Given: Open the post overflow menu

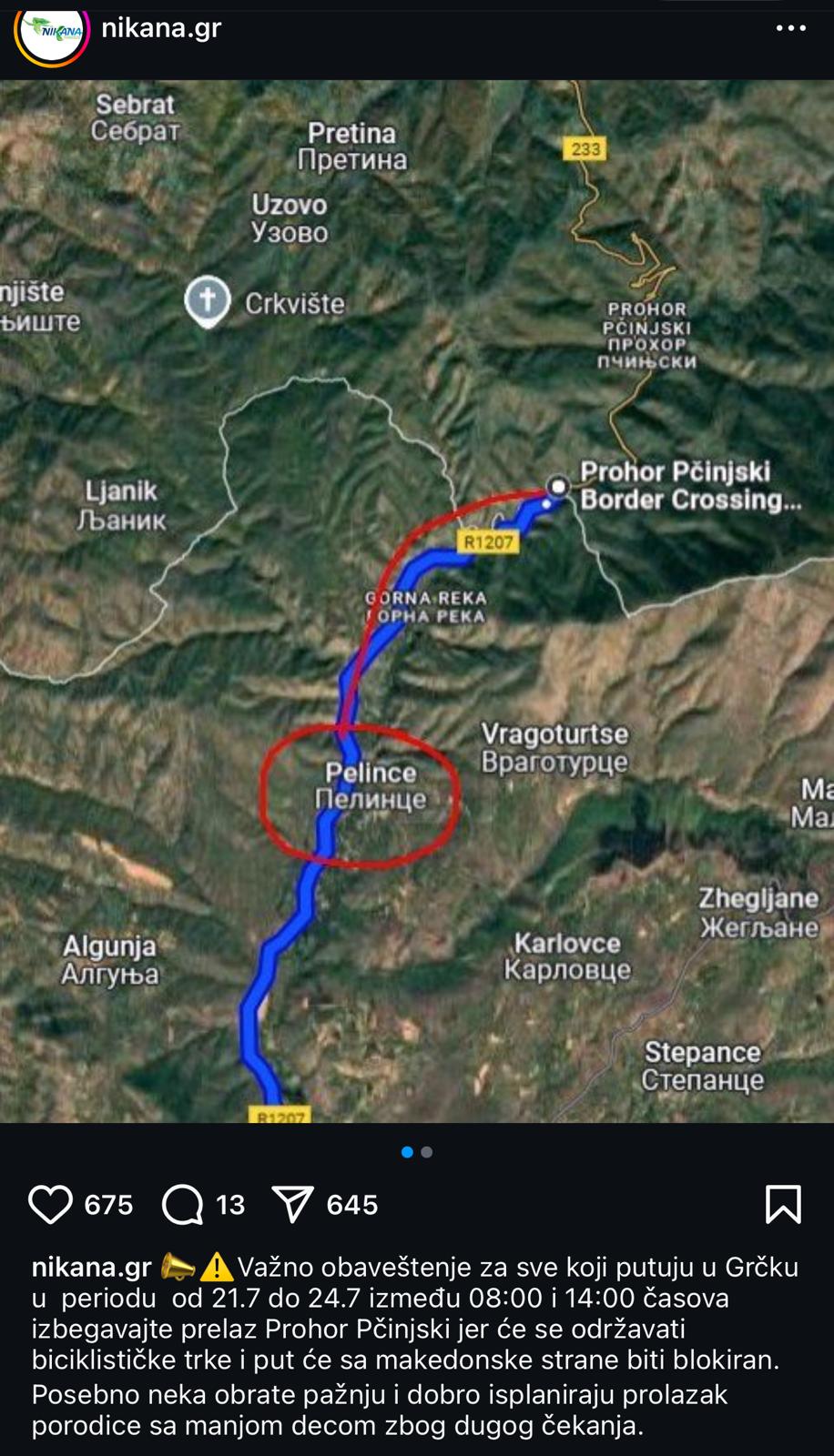Looking at the screenshot, I should point(790,28).
